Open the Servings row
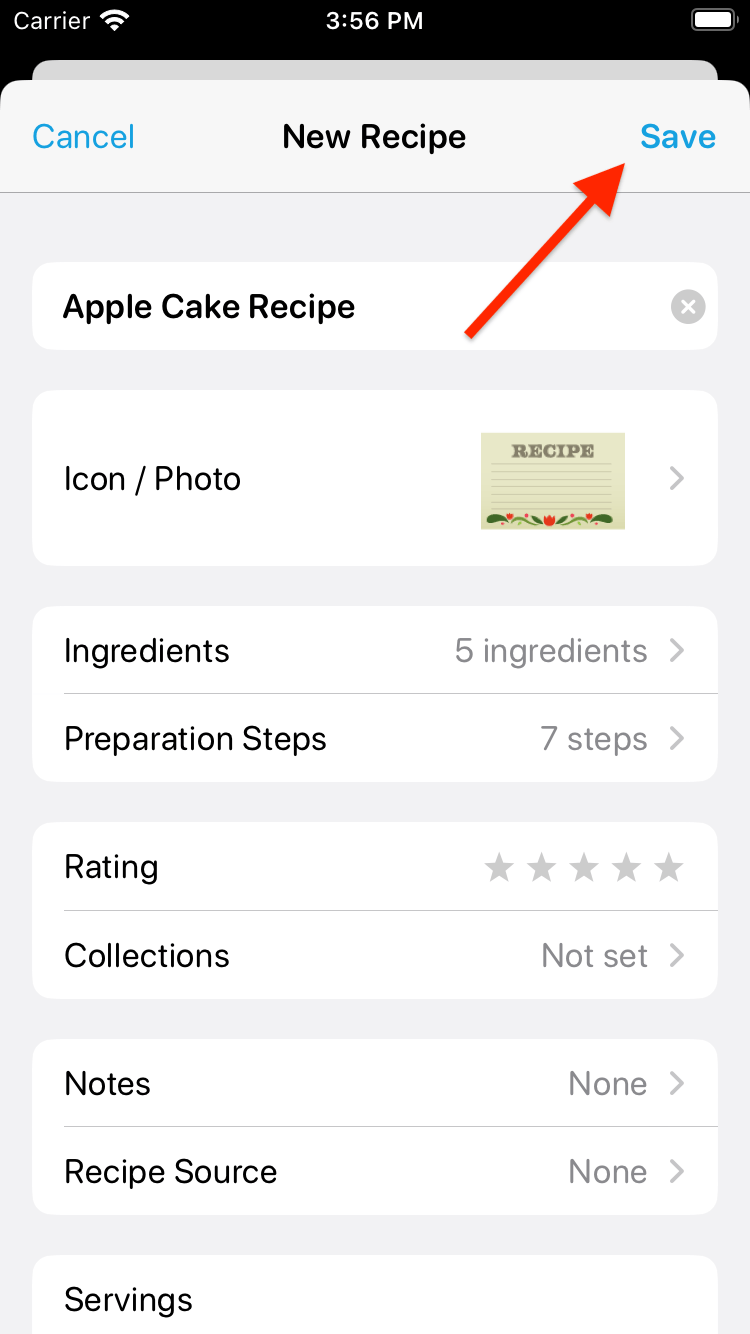This screenshot has height=1334, width=750. coord(375,1300)
